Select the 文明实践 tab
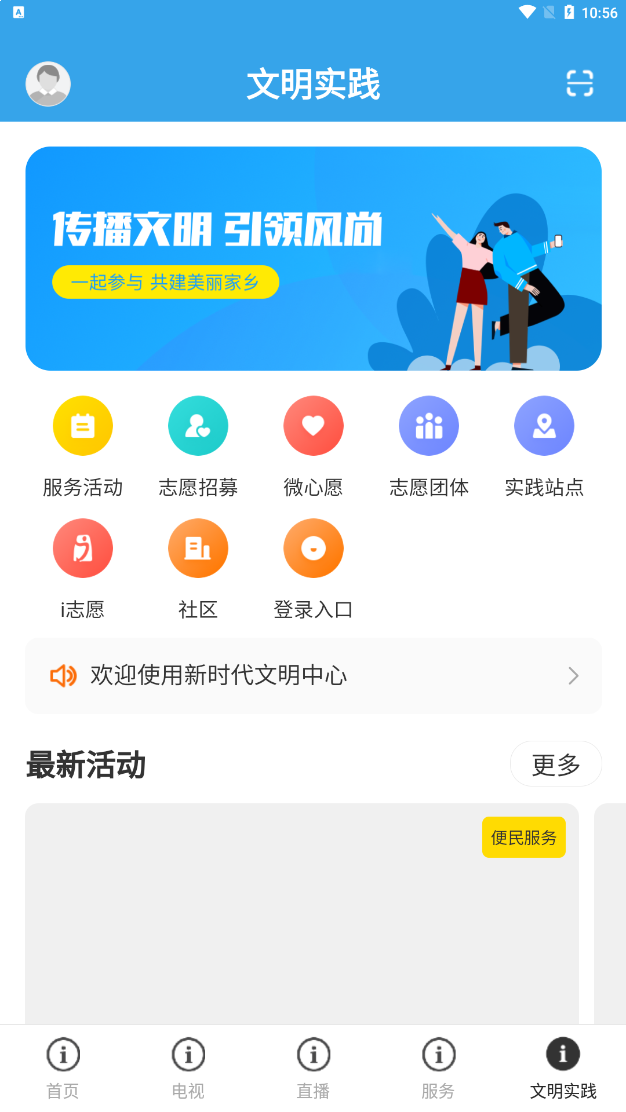The image size is (626, 1112). [x=563, y=1067]
